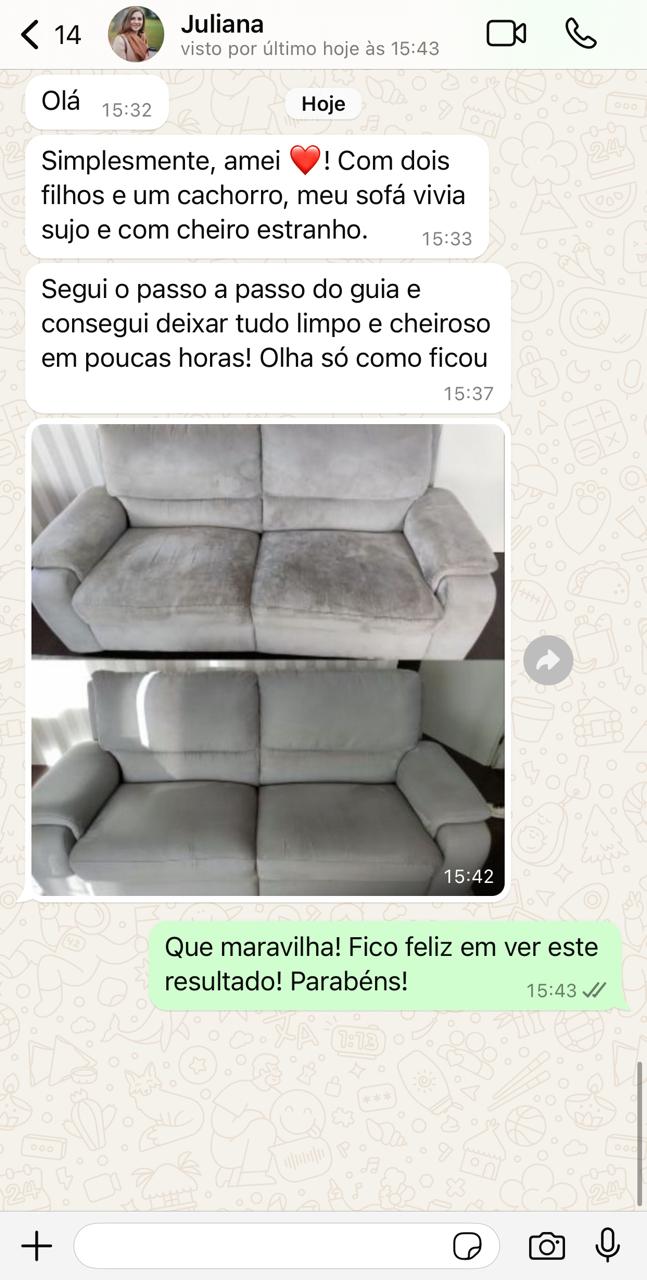The width and height of the screenshot is (647, 1280).
Task: Tap the message text field
Action: click(x=260, y=1246)
